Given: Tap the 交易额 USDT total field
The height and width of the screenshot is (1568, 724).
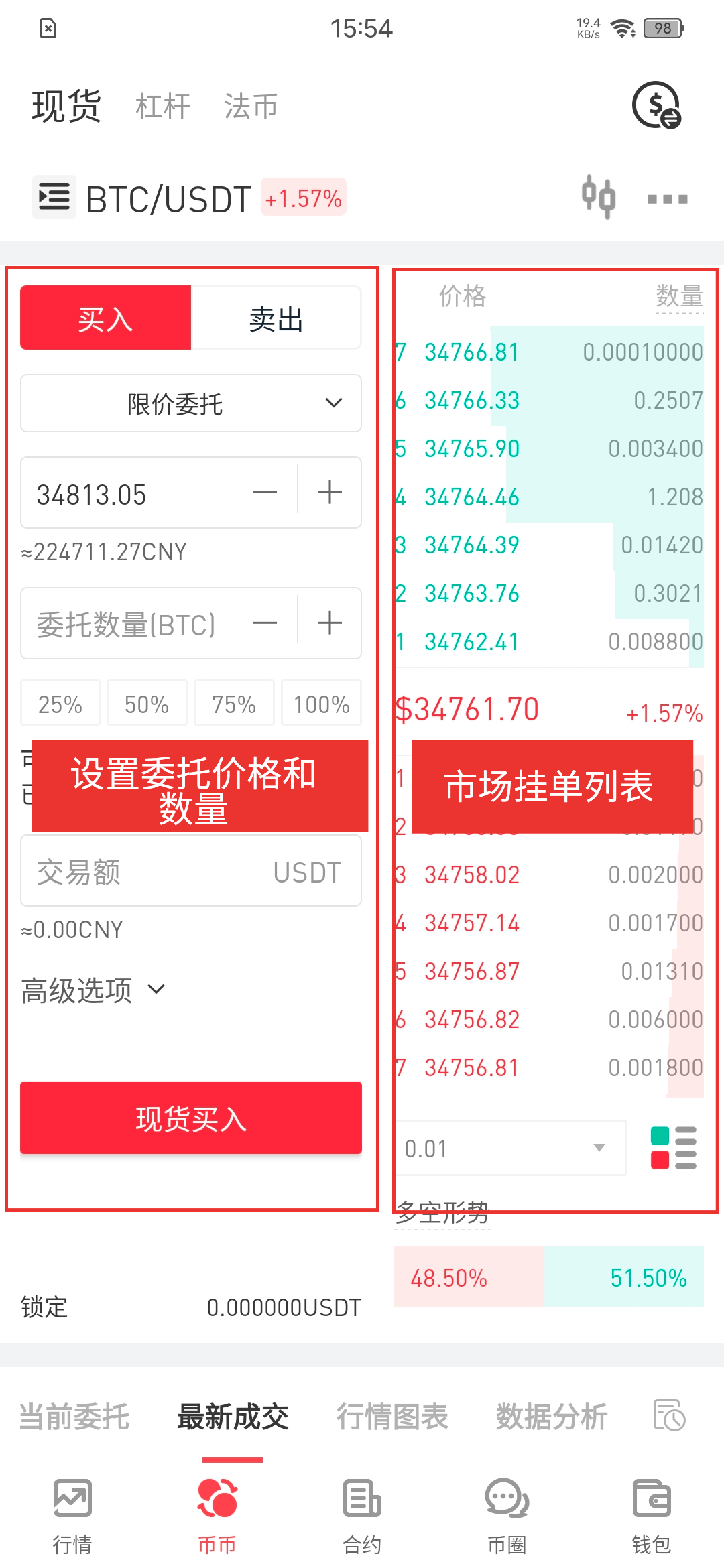Looking at the screenshot, I should pos(191,872).
